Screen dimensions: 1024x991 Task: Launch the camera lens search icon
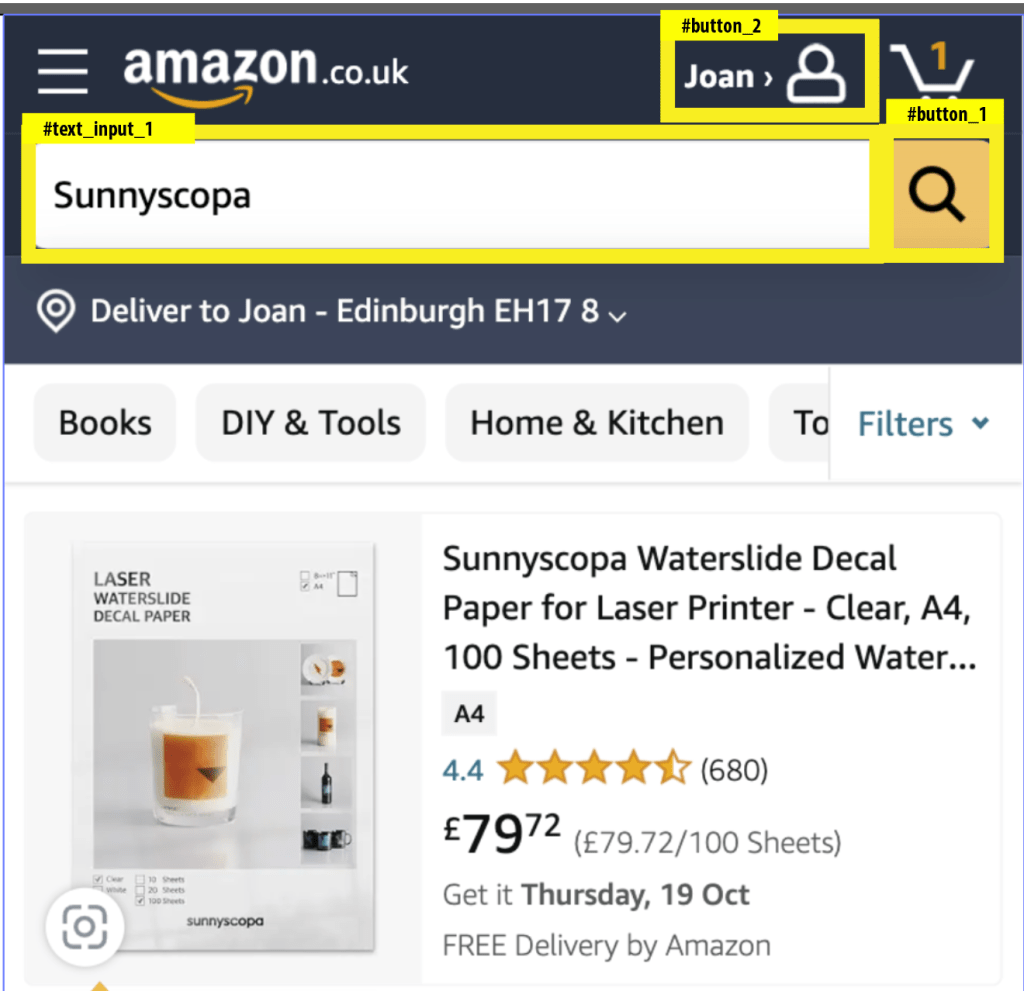tap(84, 929)
